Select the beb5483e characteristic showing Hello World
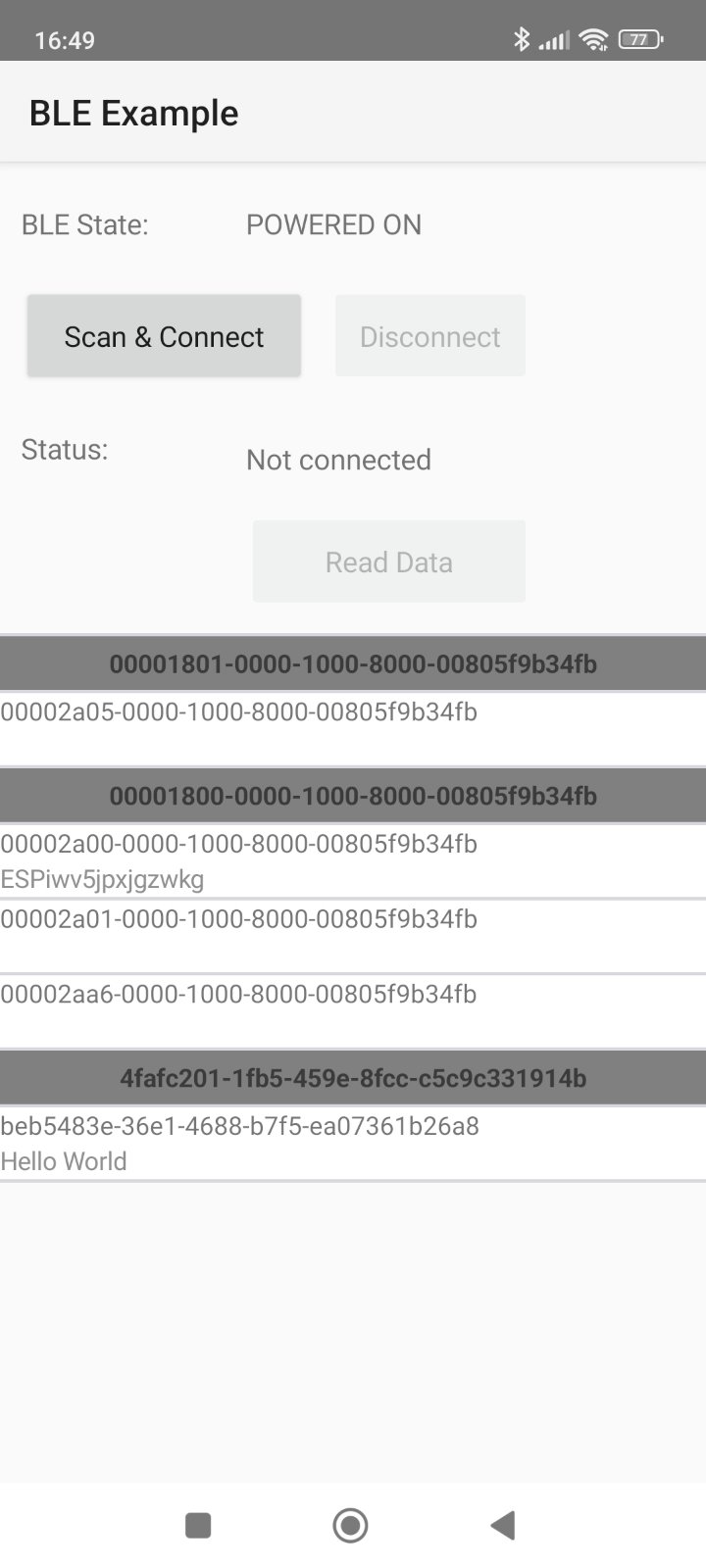The width and height of the screenshot is (706, 1568). click(240, 1143)
